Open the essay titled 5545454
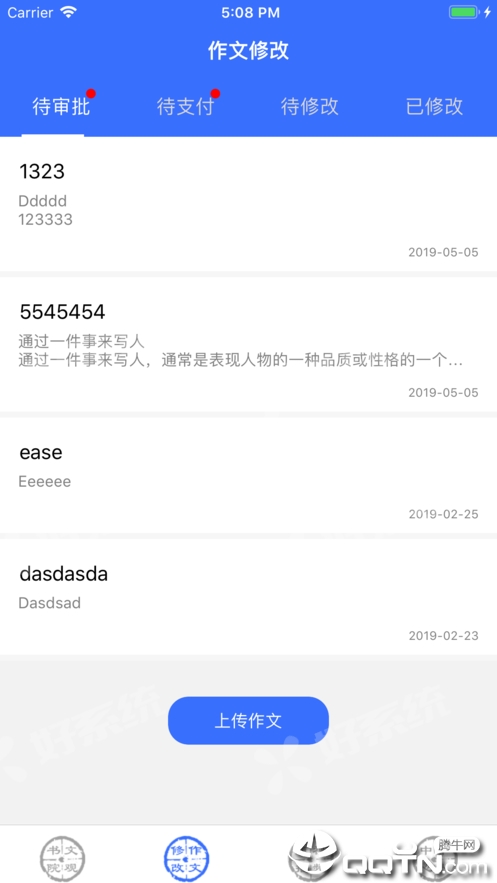The image size is (497, 883). click(x=248, y=345)
